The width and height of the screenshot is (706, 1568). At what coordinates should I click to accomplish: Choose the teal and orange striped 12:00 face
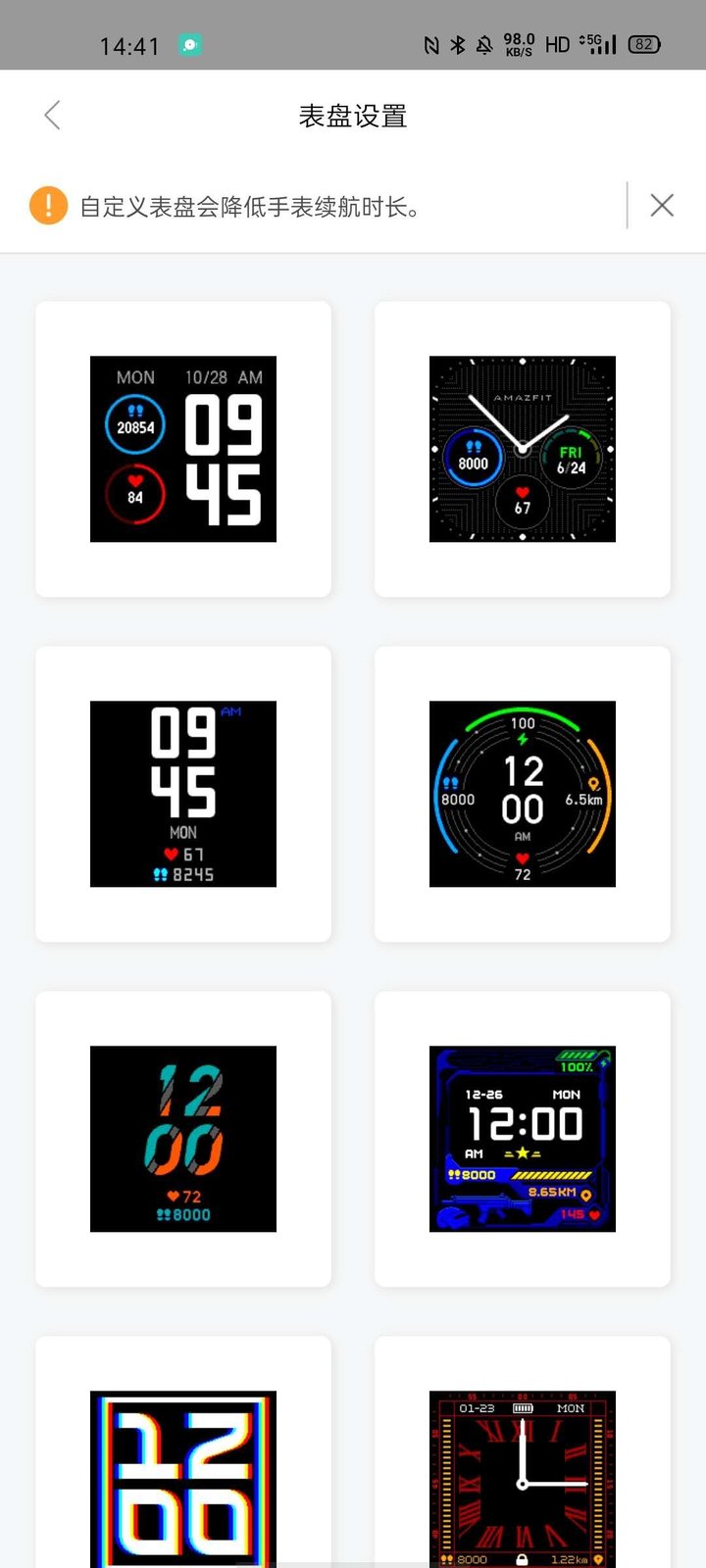point(183,1139)
